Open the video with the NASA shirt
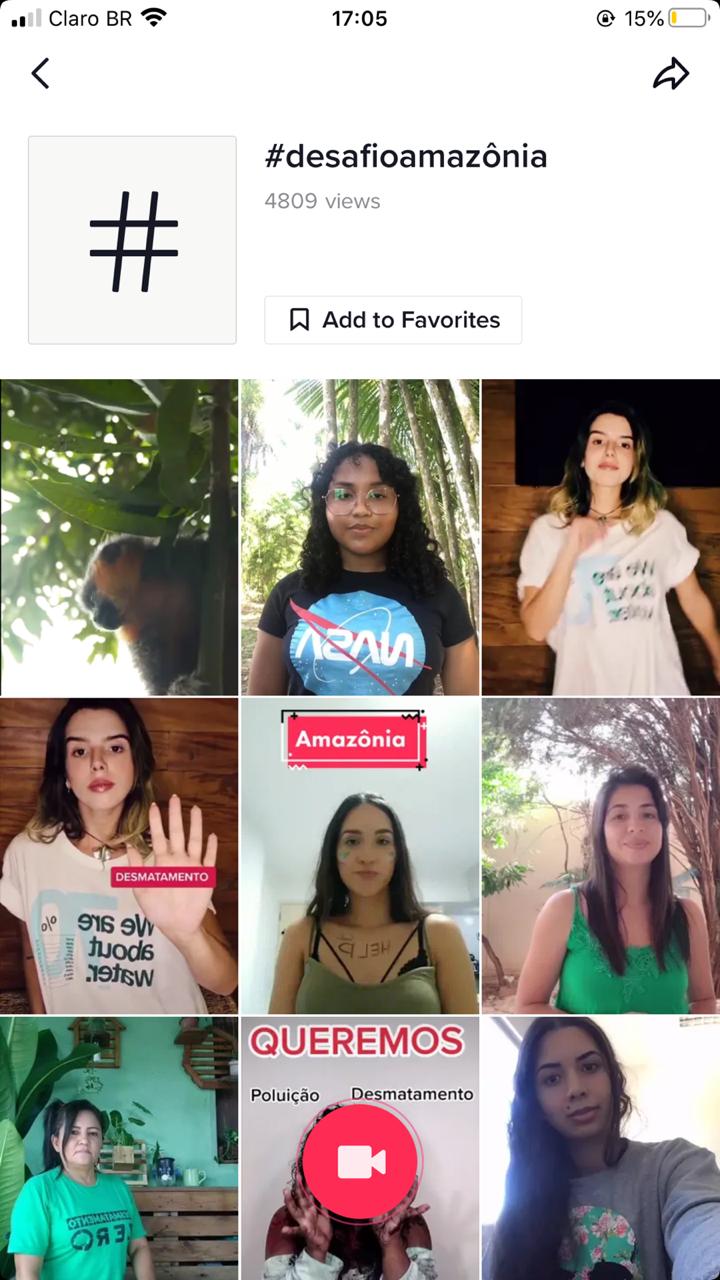 pyautogui.click(x=360, y=537)
